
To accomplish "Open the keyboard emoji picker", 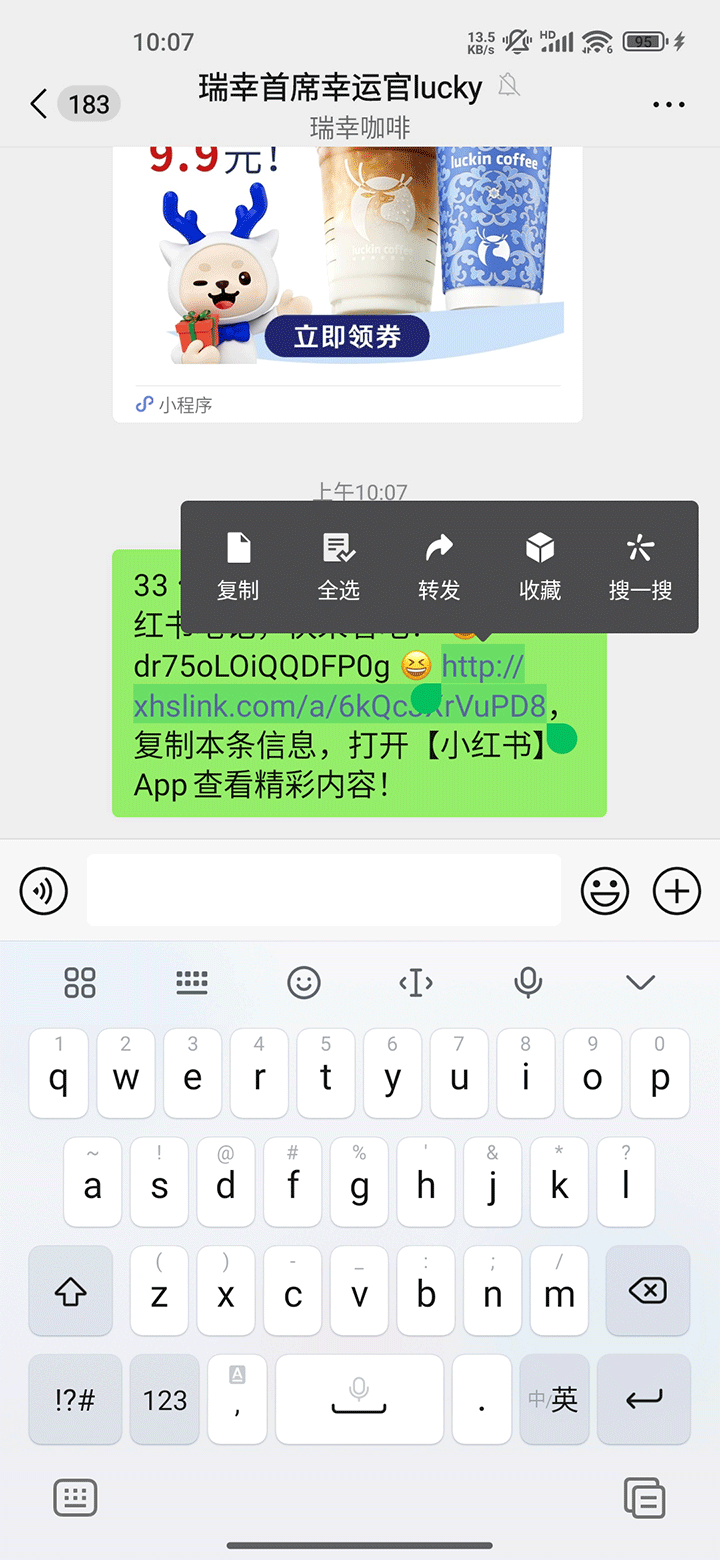I will click(304, 983).
